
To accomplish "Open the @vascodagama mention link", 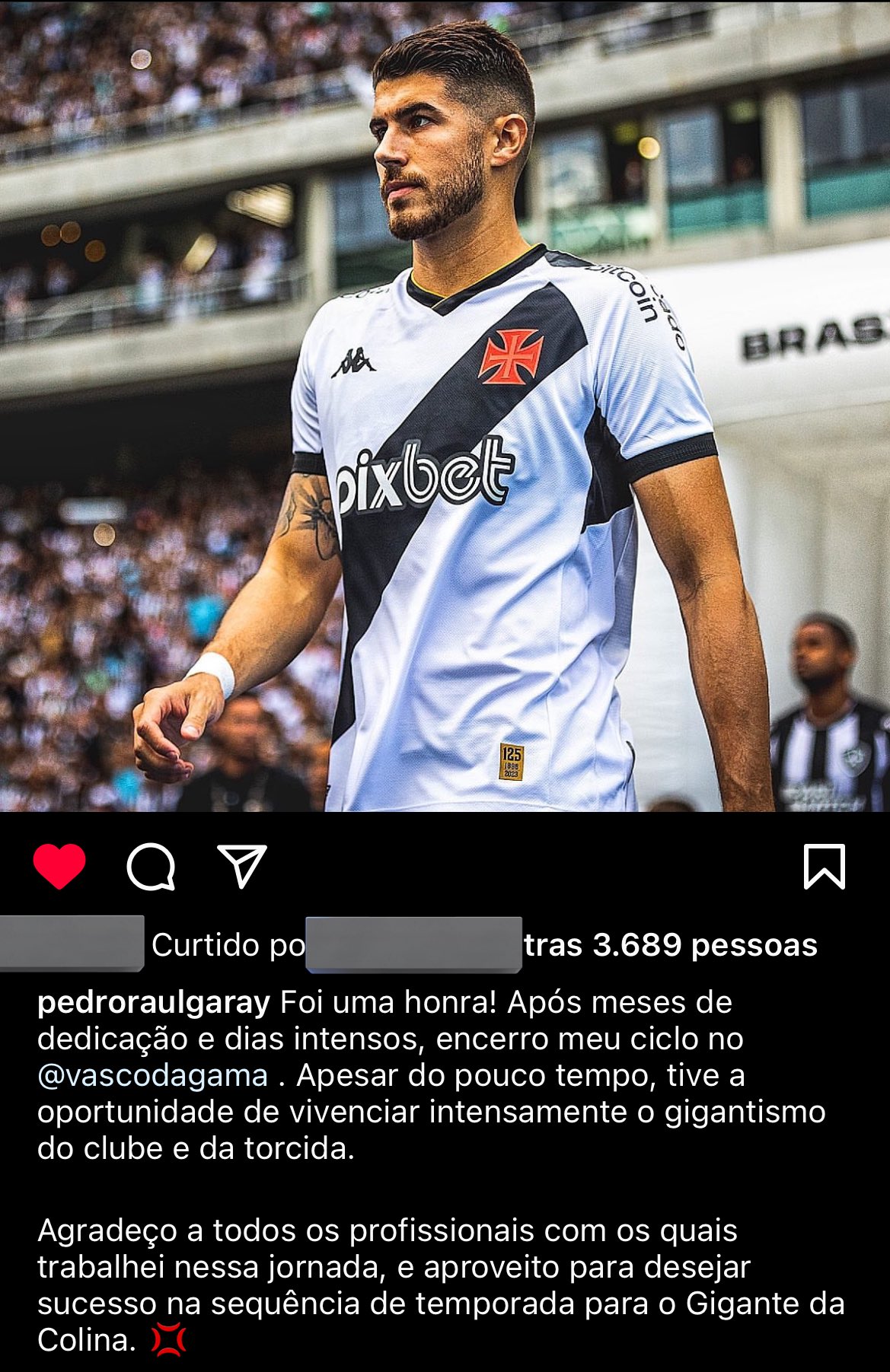I will point(152,1075).
